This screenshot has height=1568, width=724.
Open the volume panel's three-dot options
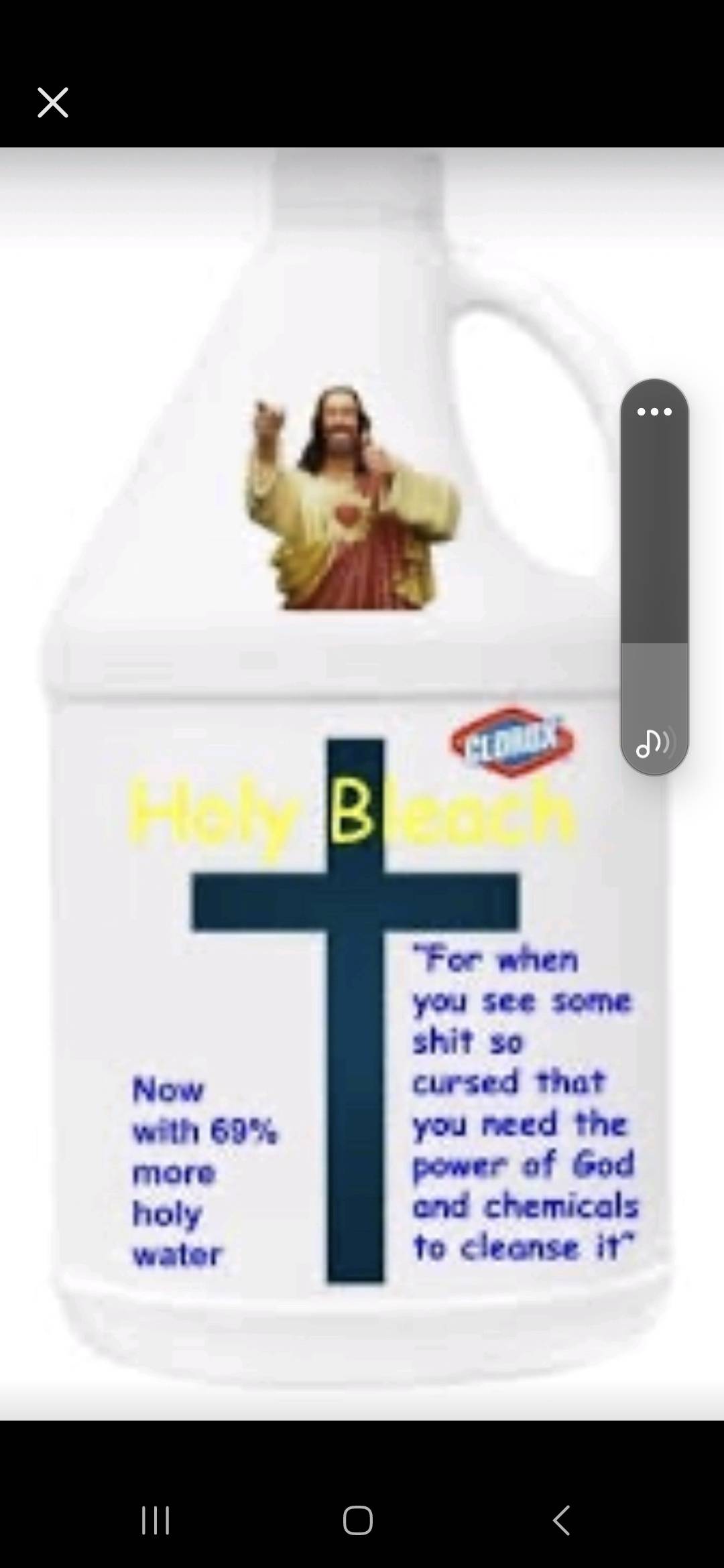pos(654,411)
